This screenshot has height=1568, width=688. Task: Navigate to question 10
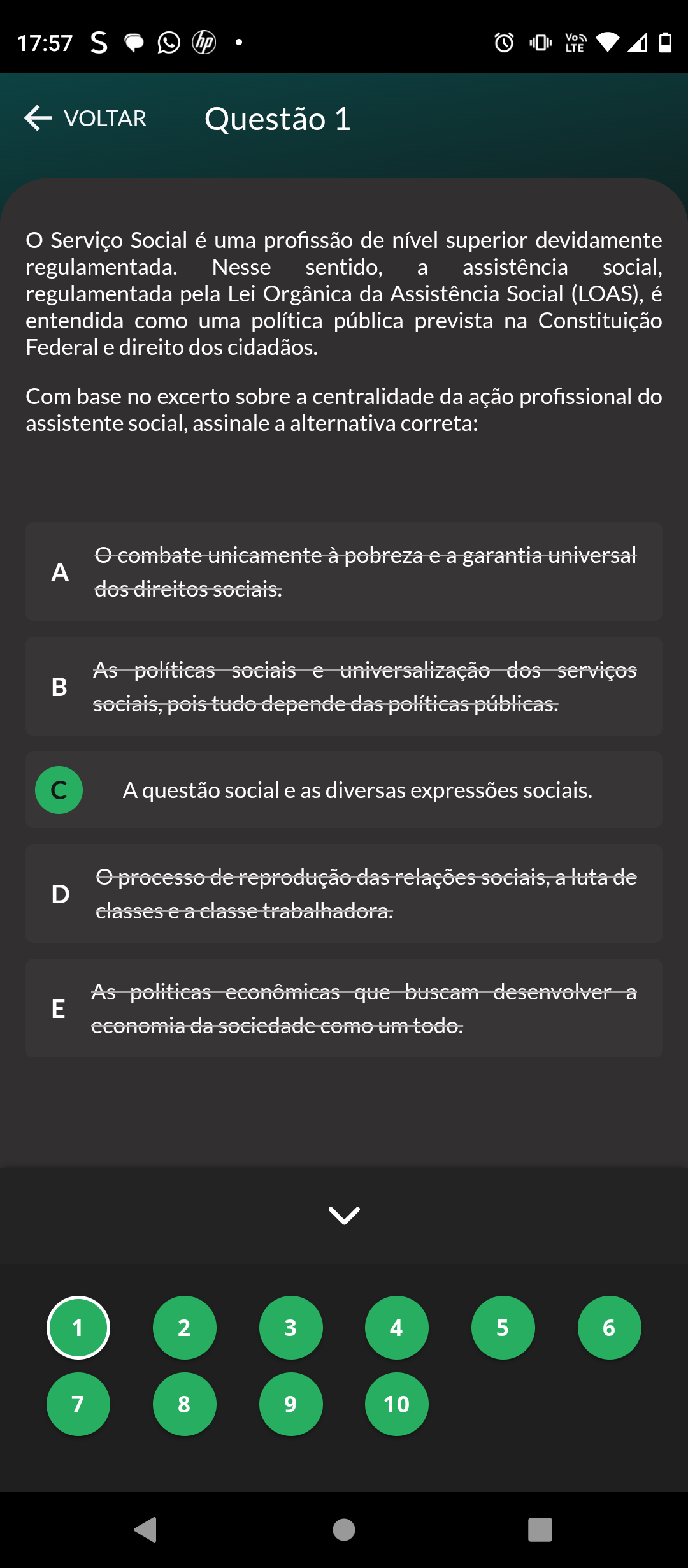click(396, 1404)
